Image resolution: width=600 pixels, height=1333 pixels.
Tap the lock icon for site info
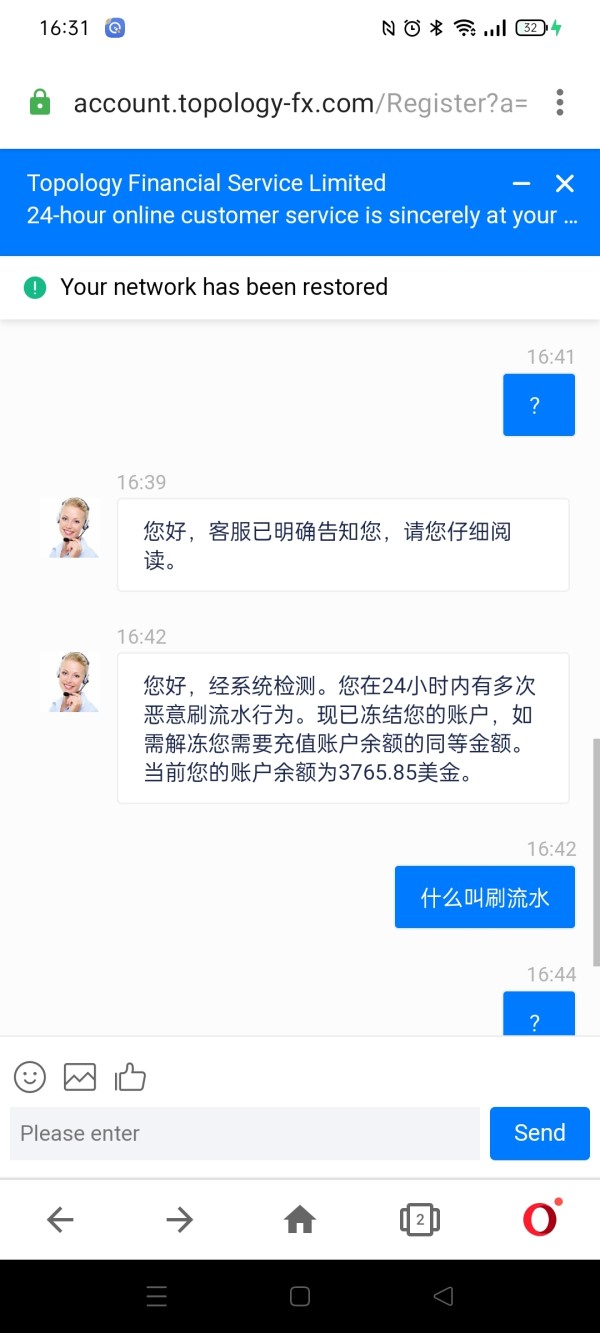[x=40, y=102]
